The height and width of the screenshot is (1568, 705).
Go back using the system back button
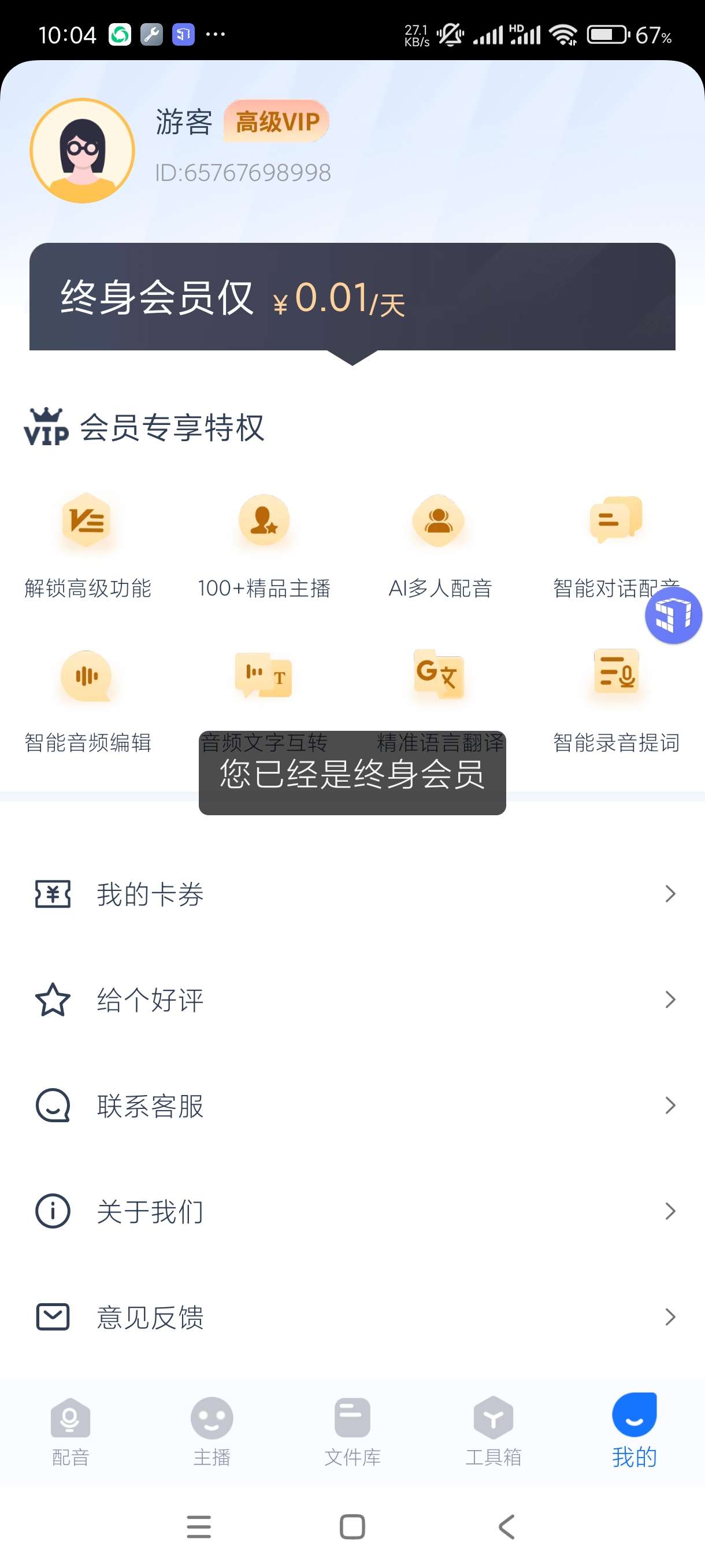[x=507, y=1526]
